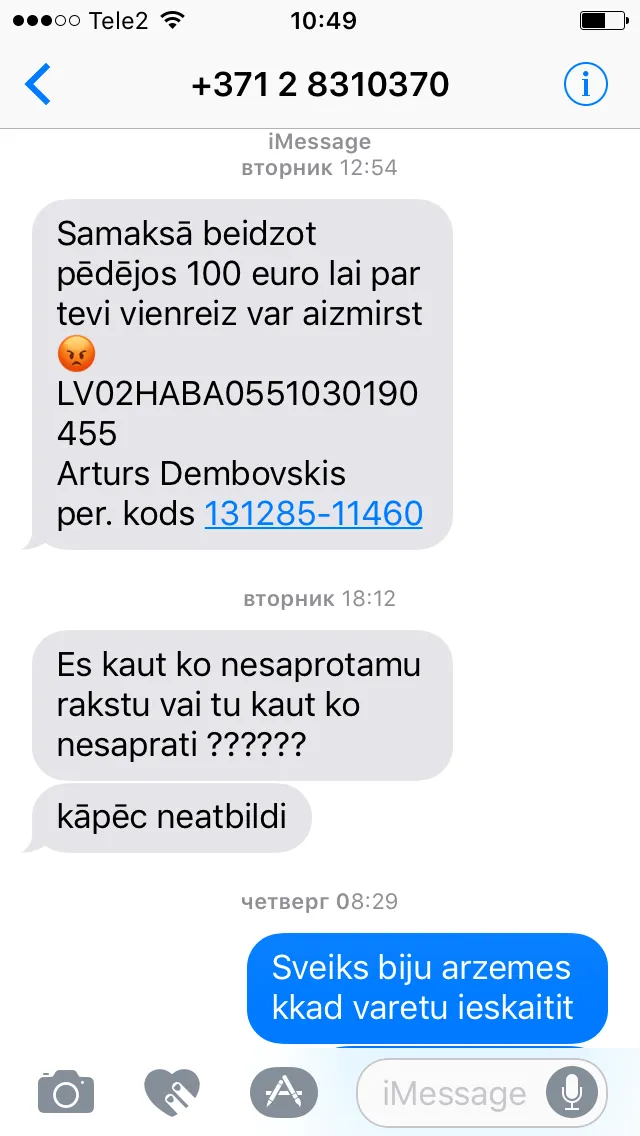Open contact details info icon
This screenshot has width=640, height=1136.
586,85
